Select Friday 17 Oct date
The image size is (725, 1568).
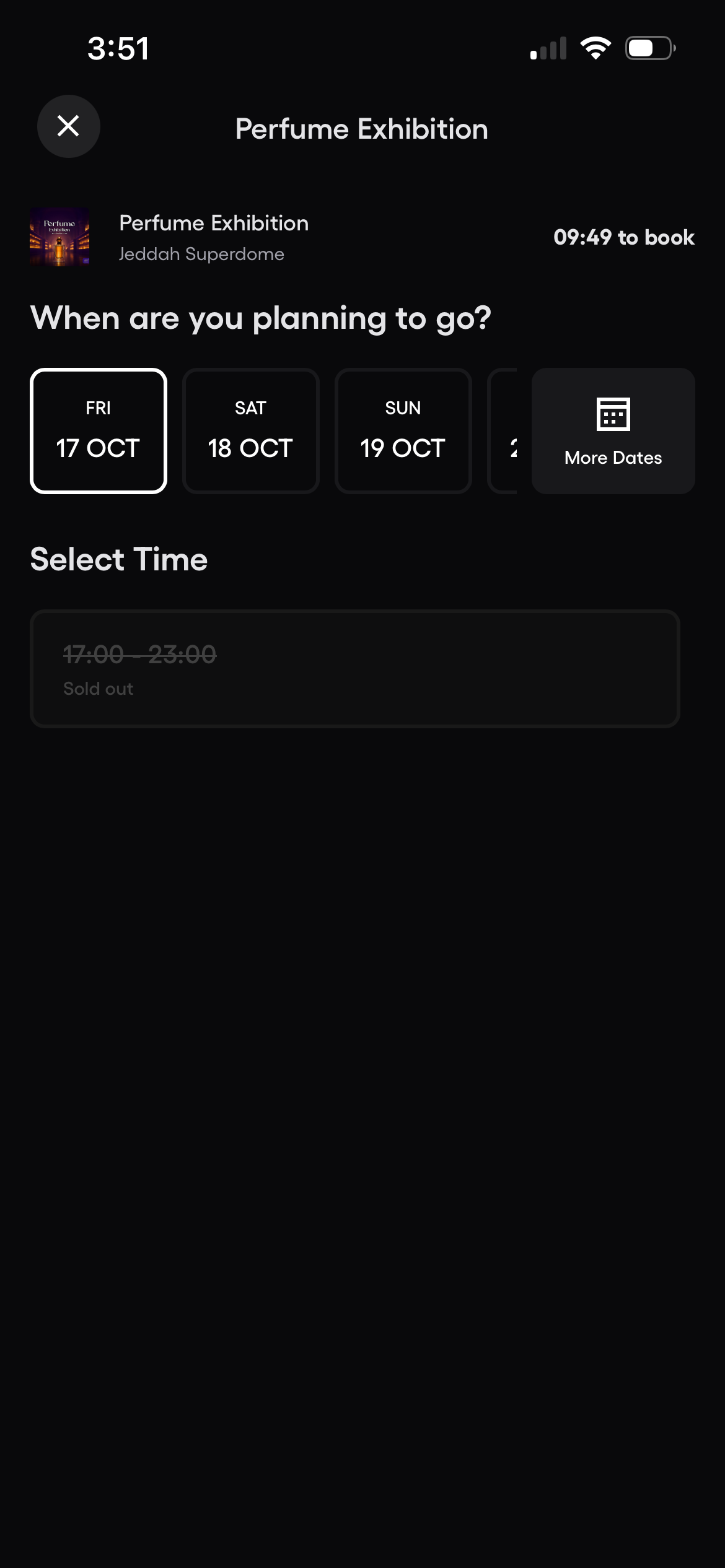point(99,431)
